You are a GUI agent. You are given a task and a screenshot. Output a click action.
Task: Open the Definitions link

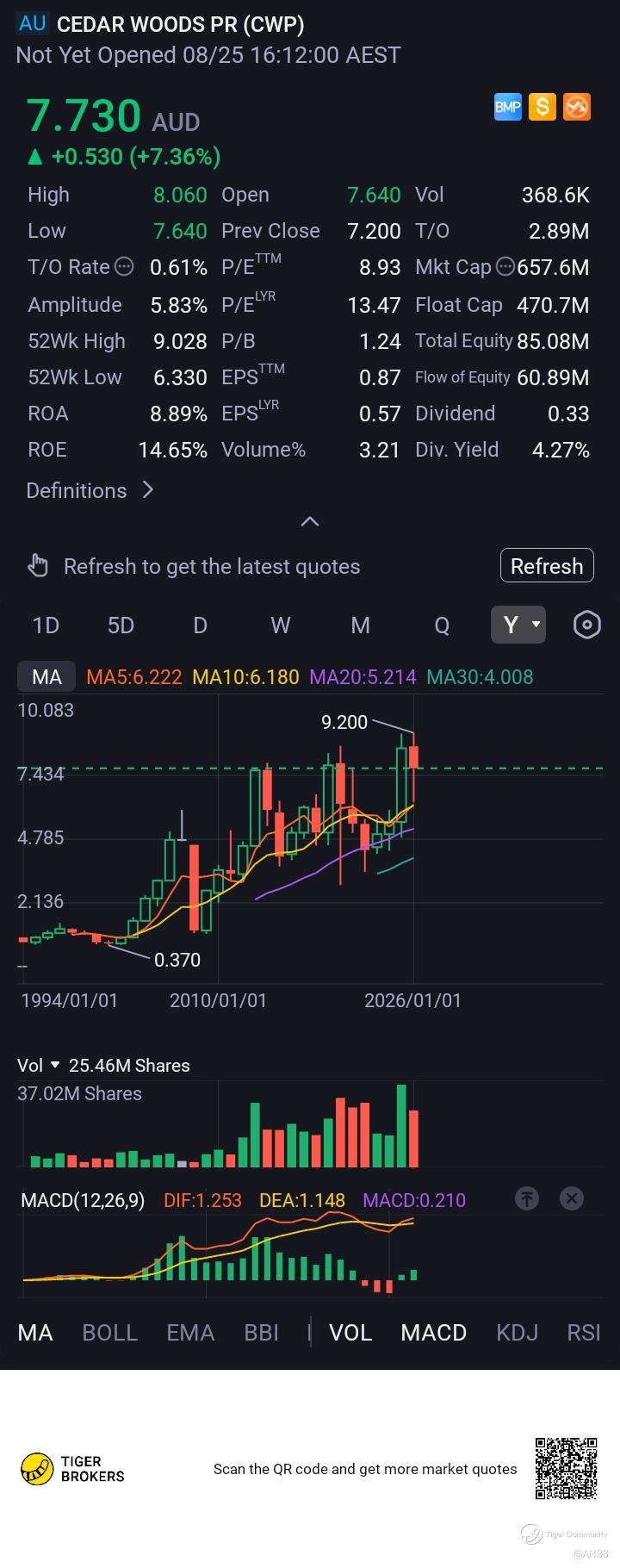click(90, 490)
